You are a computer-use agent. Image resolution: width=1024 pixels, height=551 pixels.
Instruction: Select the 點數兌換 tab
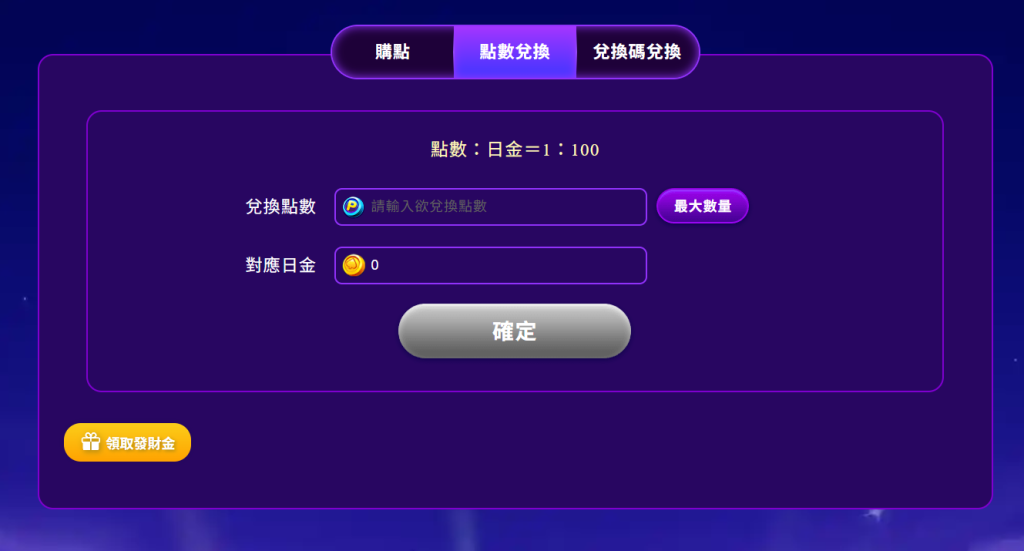click(515, 52)
